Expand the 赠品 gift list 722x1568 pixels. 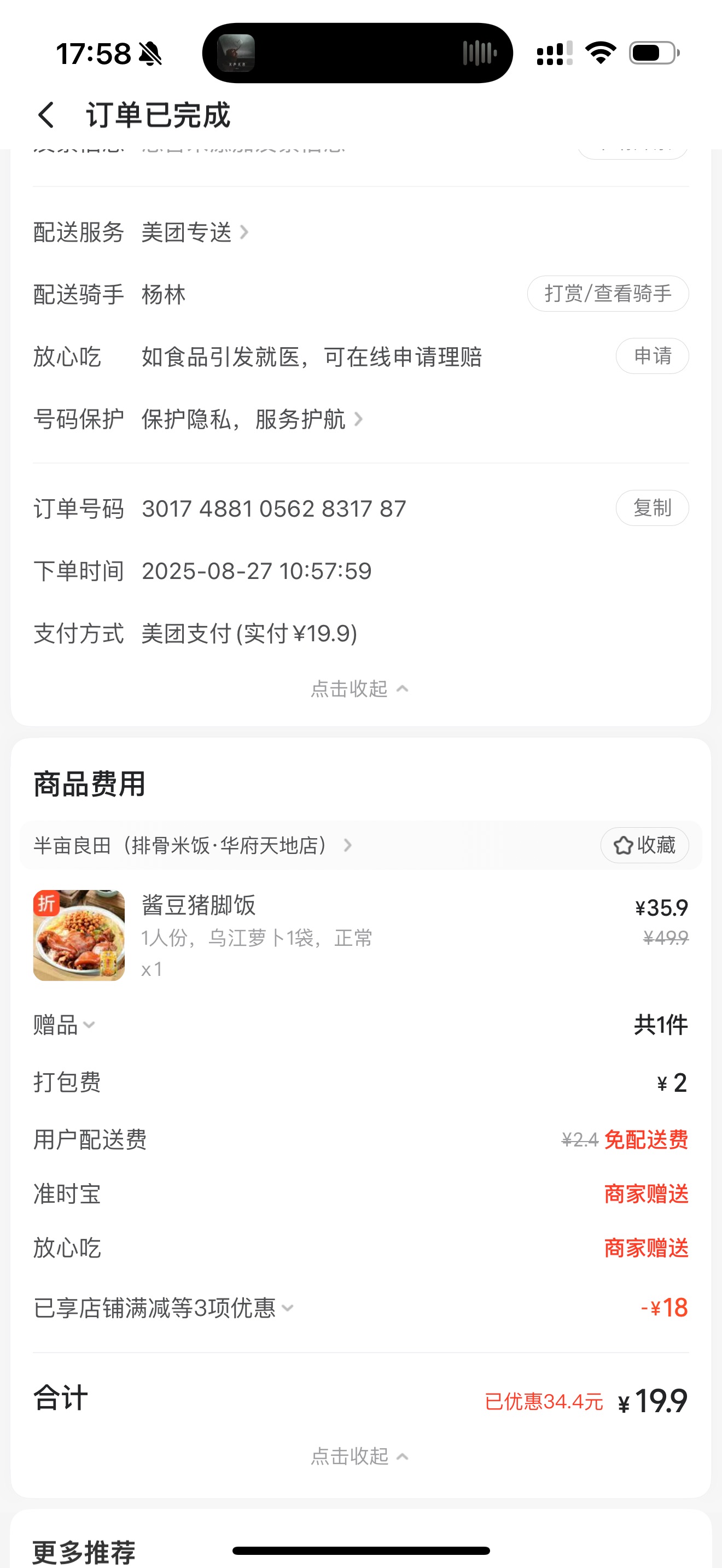(x=64, y=1025)
